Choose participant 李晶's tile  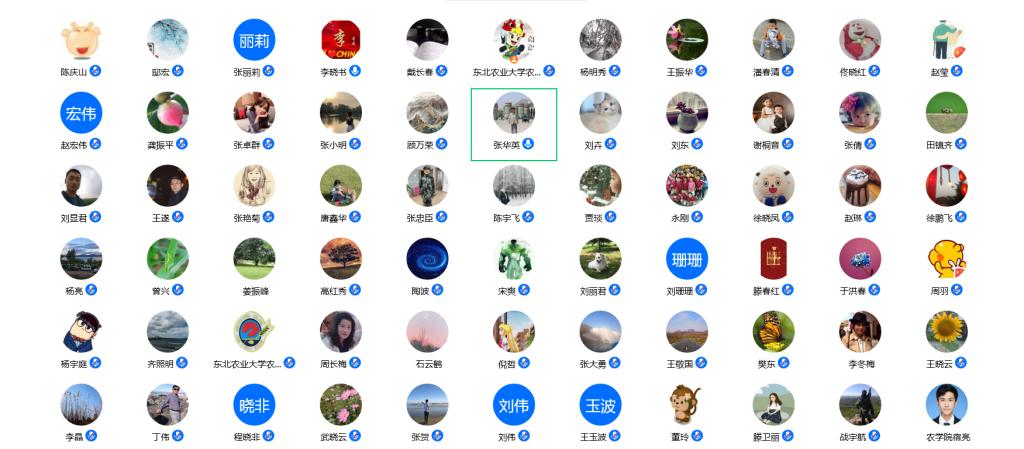(x=81, y=405)
